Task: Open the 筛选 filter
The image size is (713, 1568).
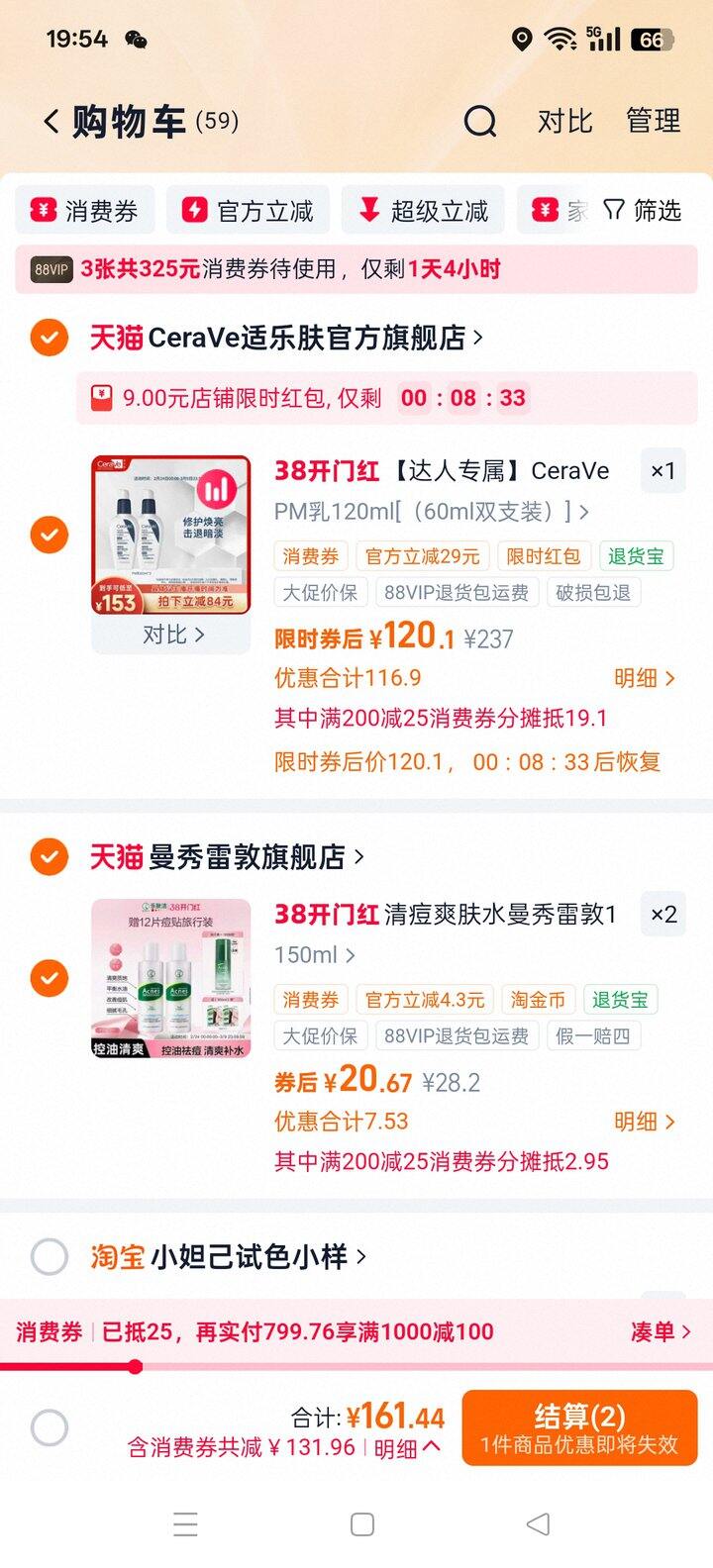Action: [x=643, y=210]
